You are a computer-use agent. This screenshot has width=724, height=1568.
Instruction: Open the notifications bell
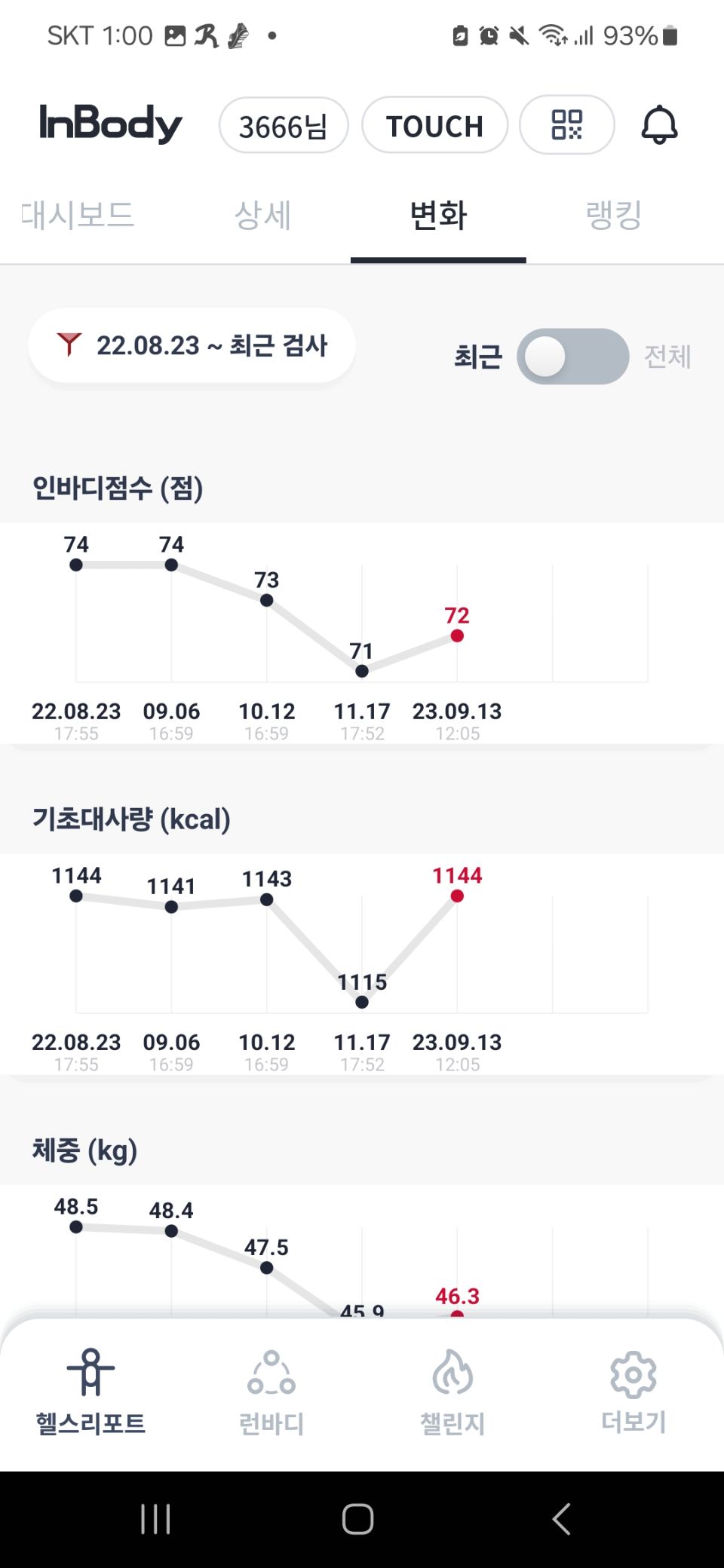point(658,125)
